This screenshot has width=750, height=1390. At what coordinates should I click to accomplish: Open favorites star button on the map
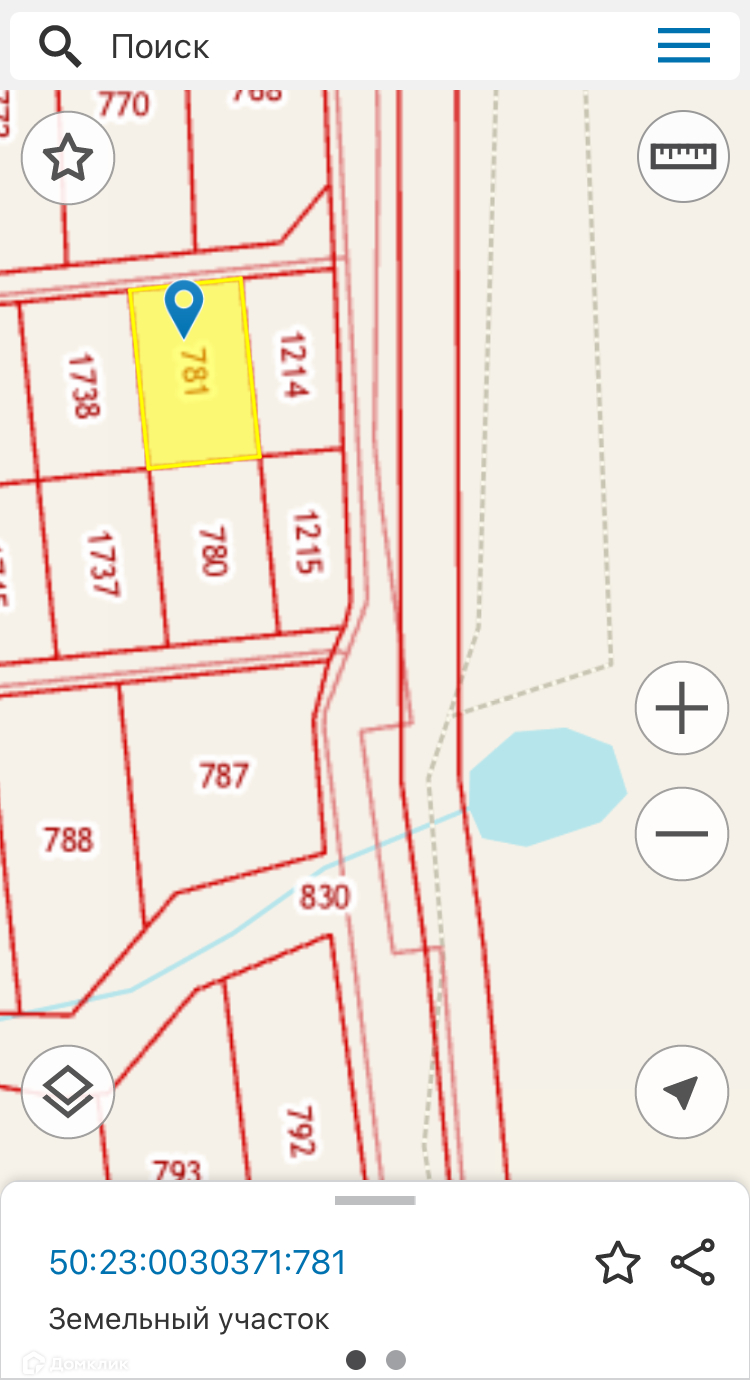tap(68, 158)
